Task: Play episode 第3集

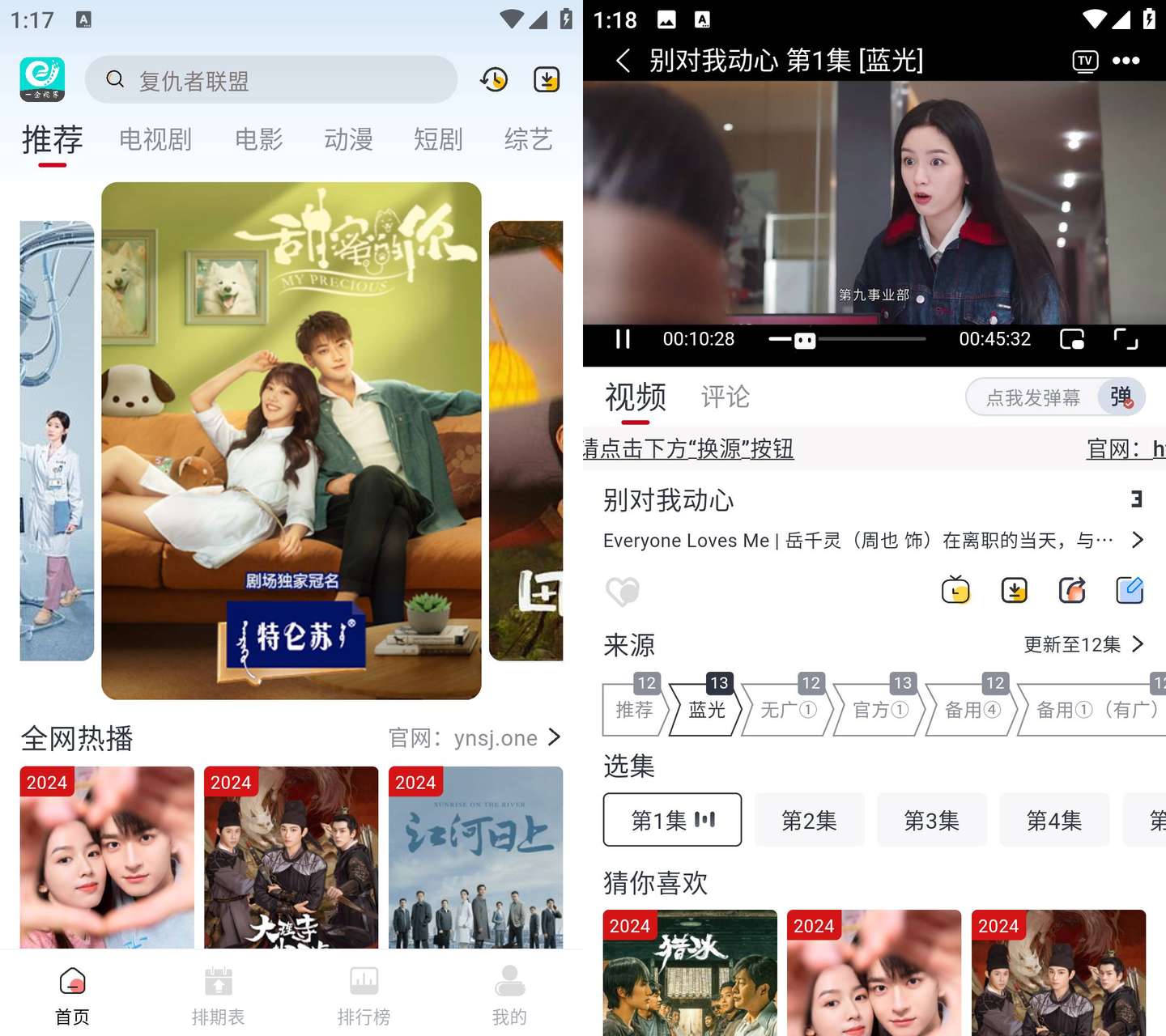Action: 931,820
